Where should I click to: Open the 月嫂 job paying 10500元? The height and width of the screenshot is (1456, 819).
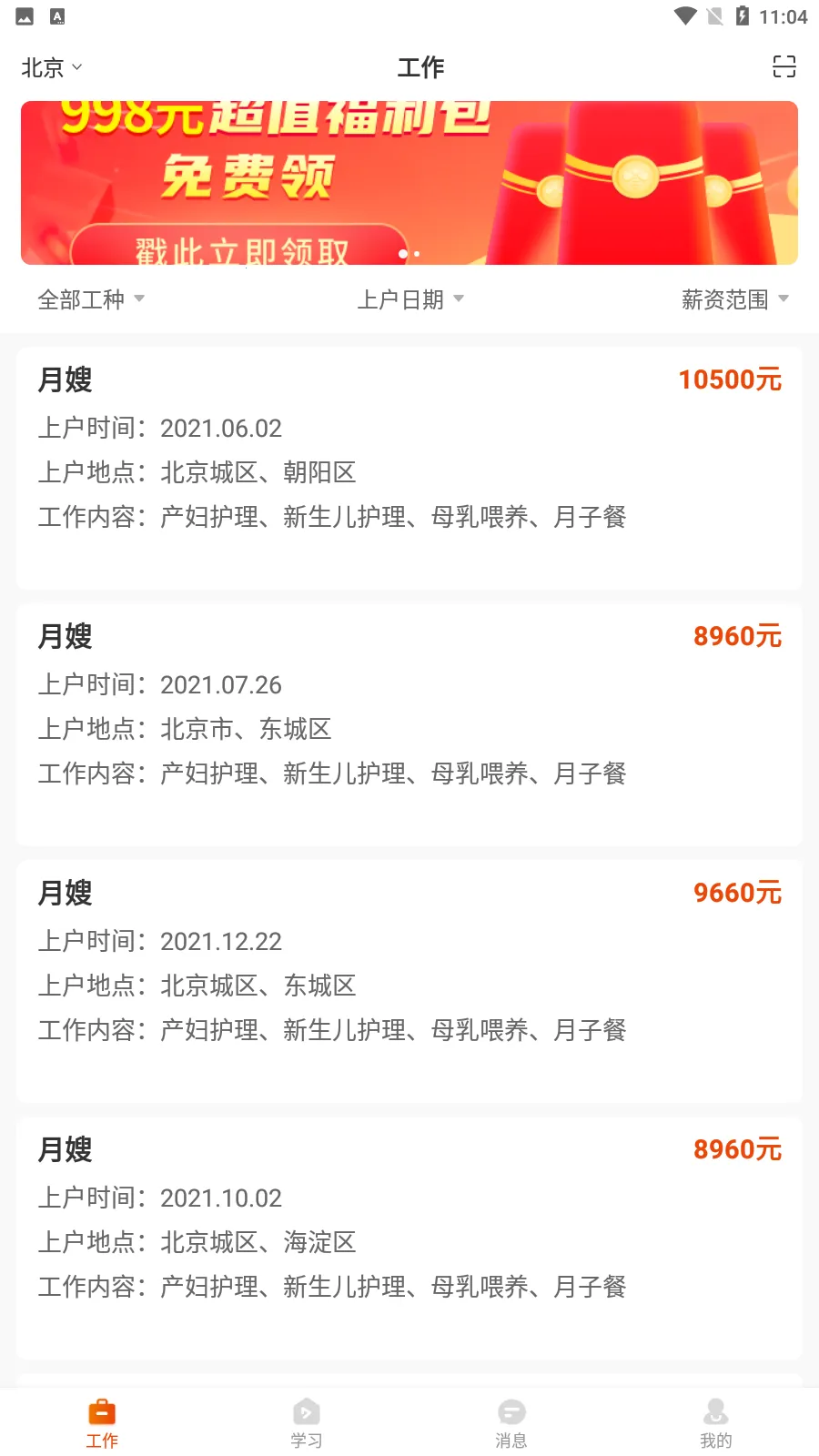coord(409,468)
